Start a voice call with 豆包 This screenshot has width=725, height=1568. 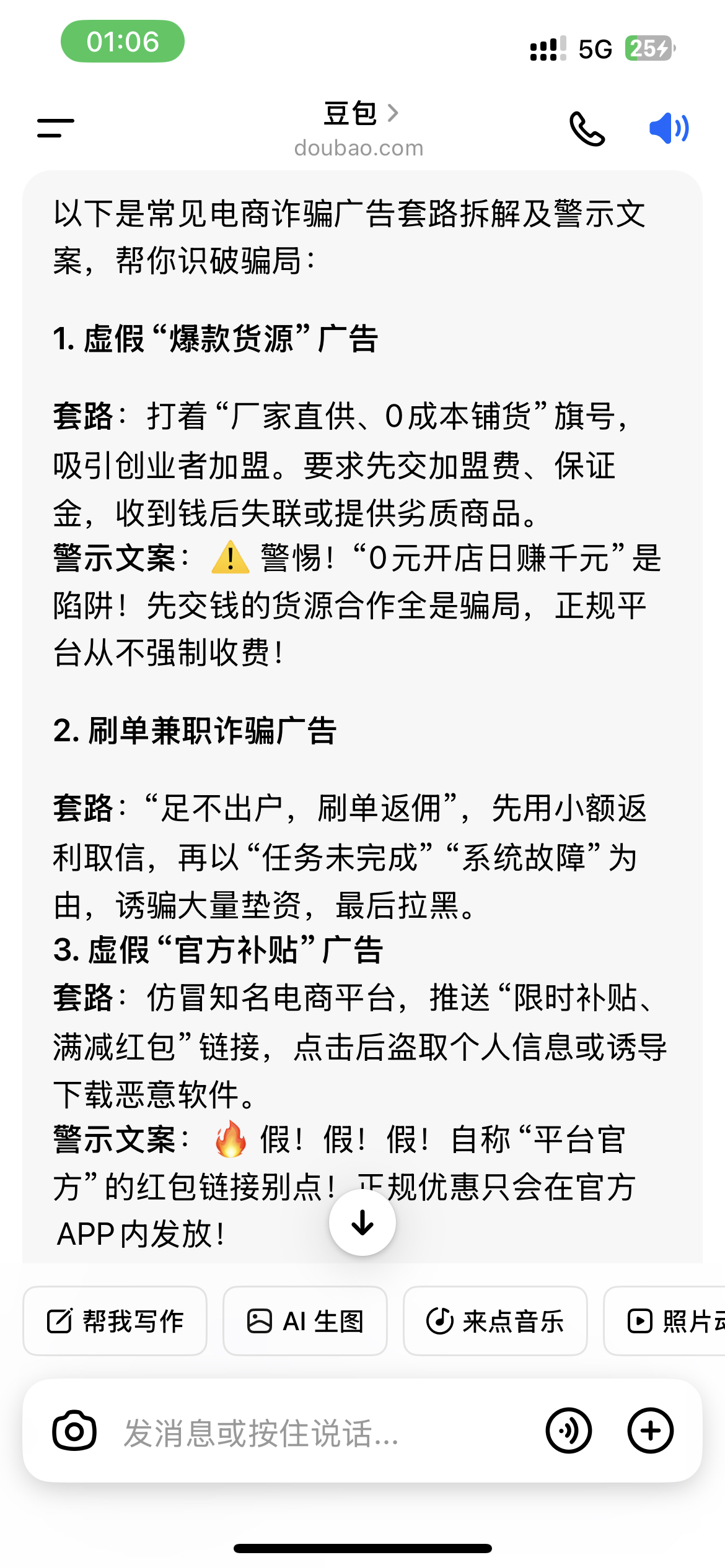[x=587, y=128]
